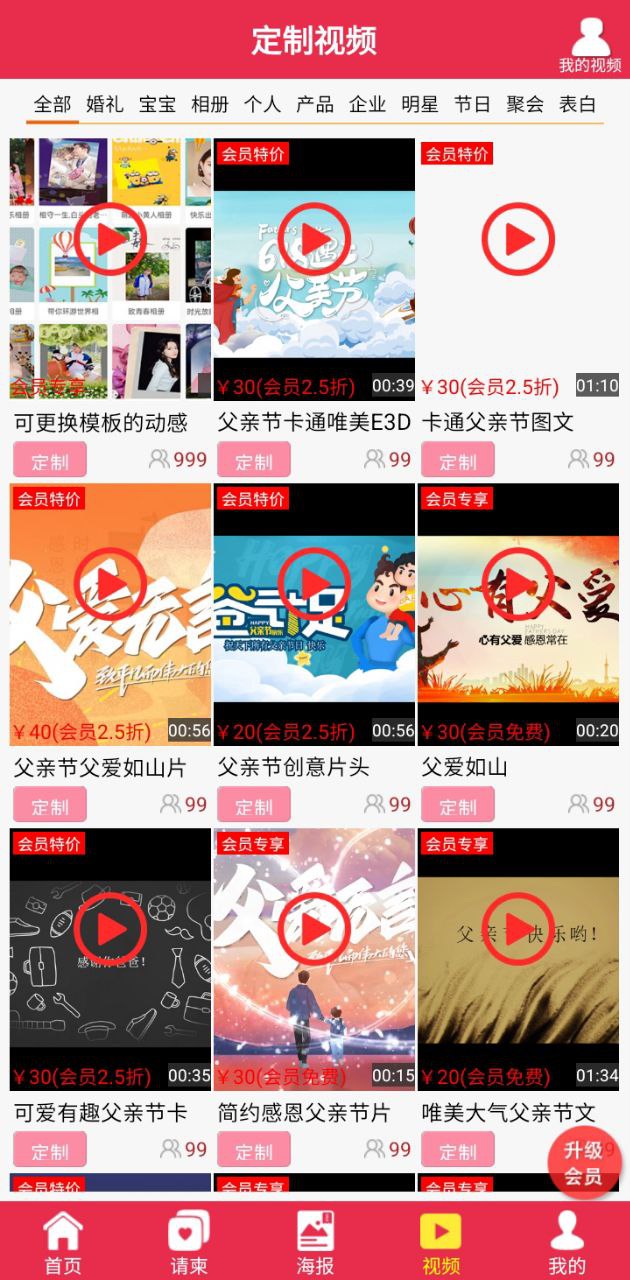Play the 可爱有趣父亲节卡 video preview
This screenshot has width=630, height=1280.
coord(110,929)
